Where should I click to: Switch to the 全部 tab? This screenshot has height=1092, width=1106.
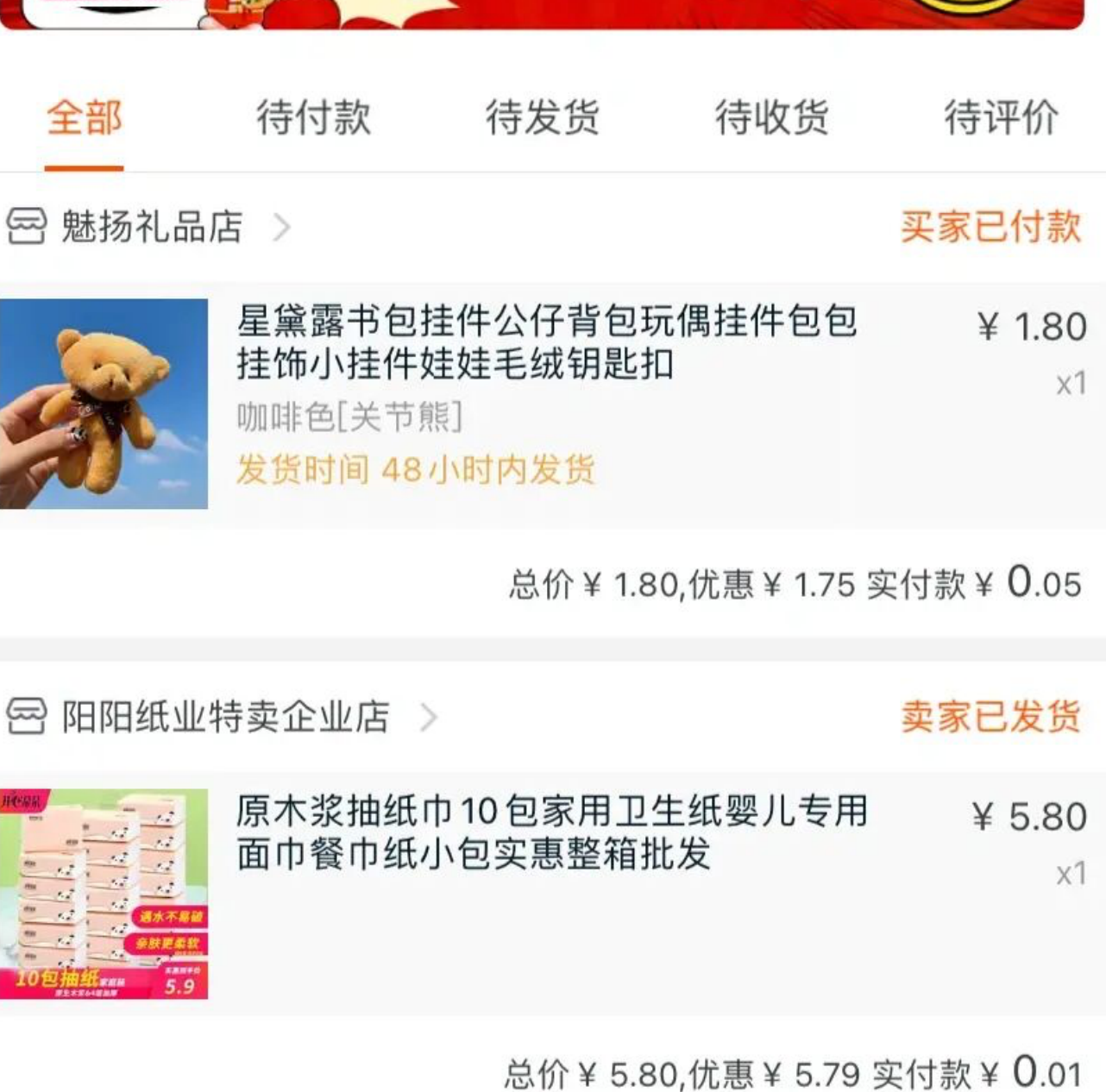(x=84, y=118)
